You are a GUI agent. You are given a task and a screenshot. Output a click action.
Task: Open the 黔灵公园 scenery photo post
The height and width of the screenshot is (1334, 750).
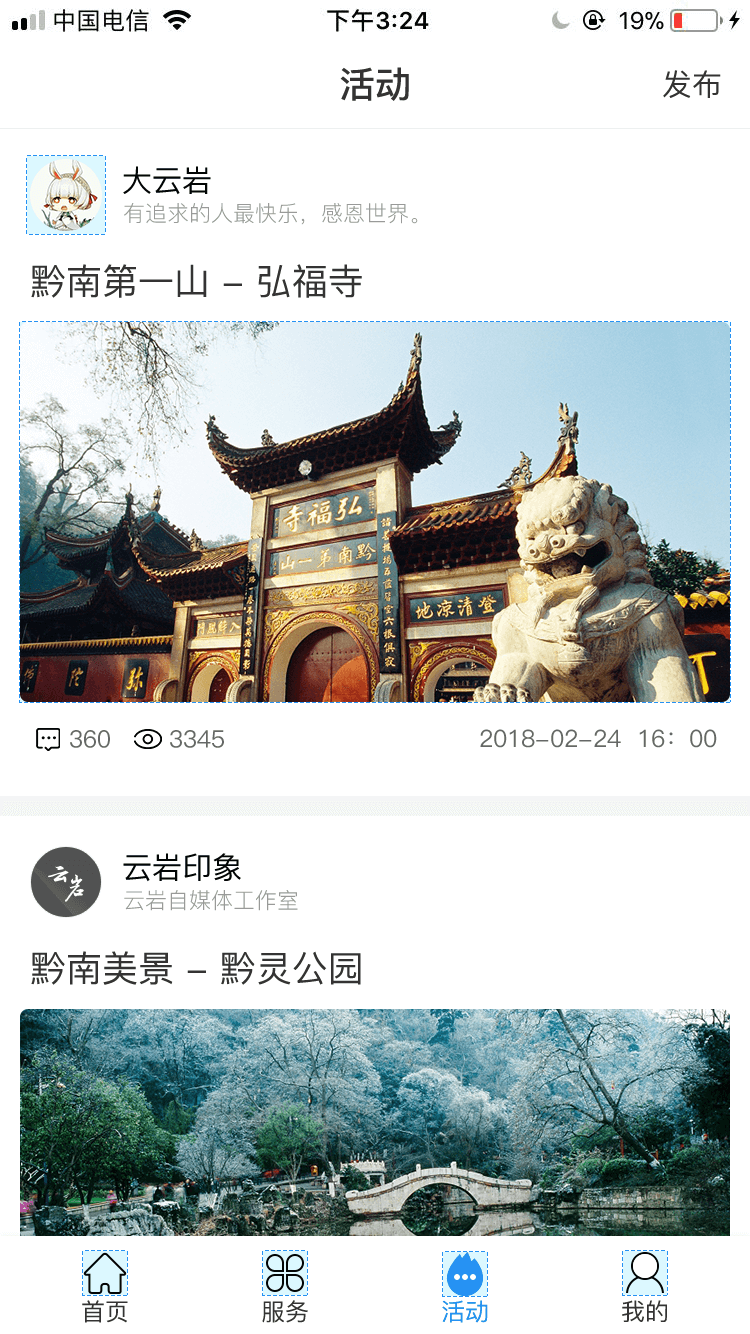375,1122
